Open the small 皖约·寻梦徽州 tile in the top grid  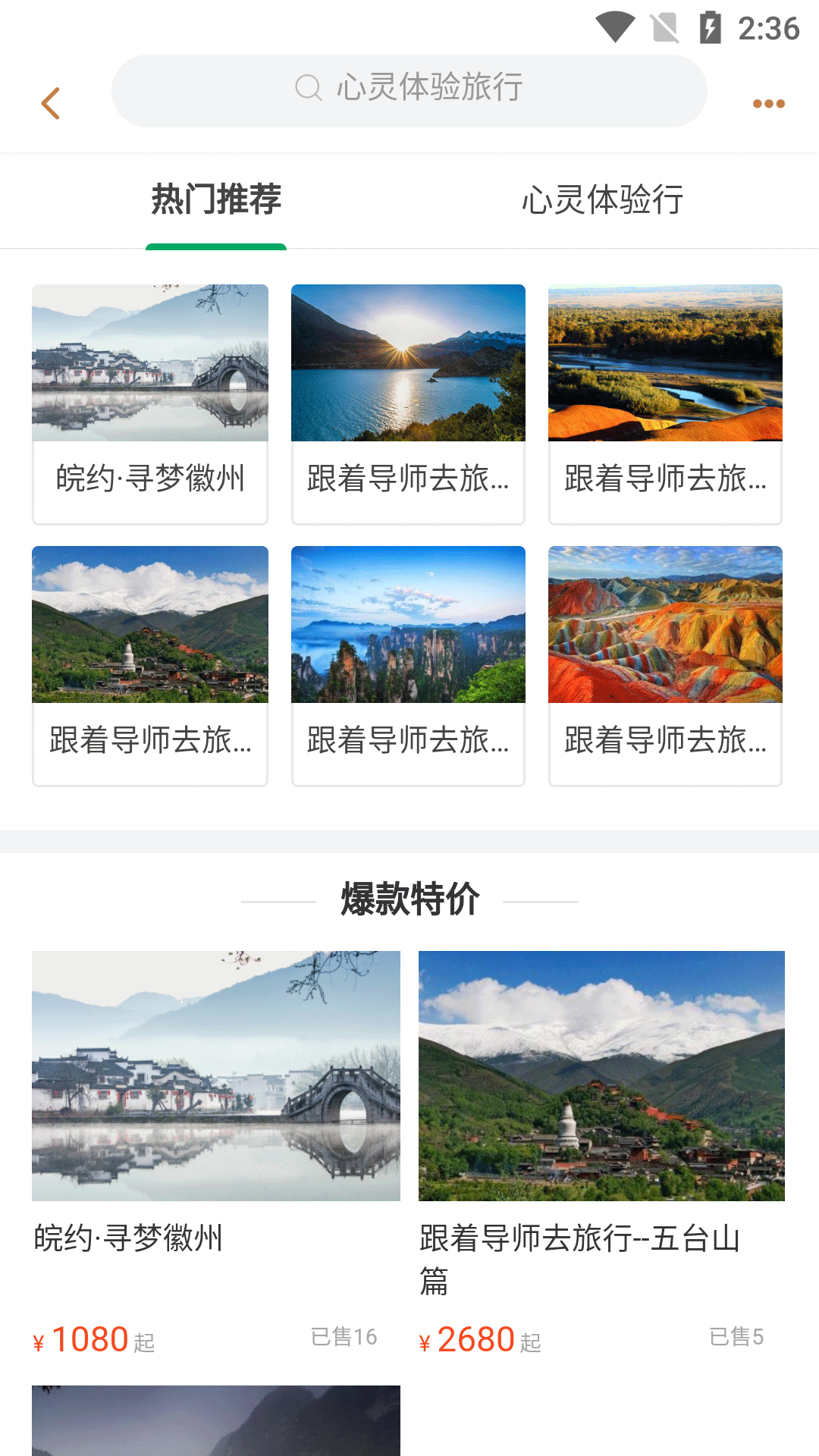point(150,403)
